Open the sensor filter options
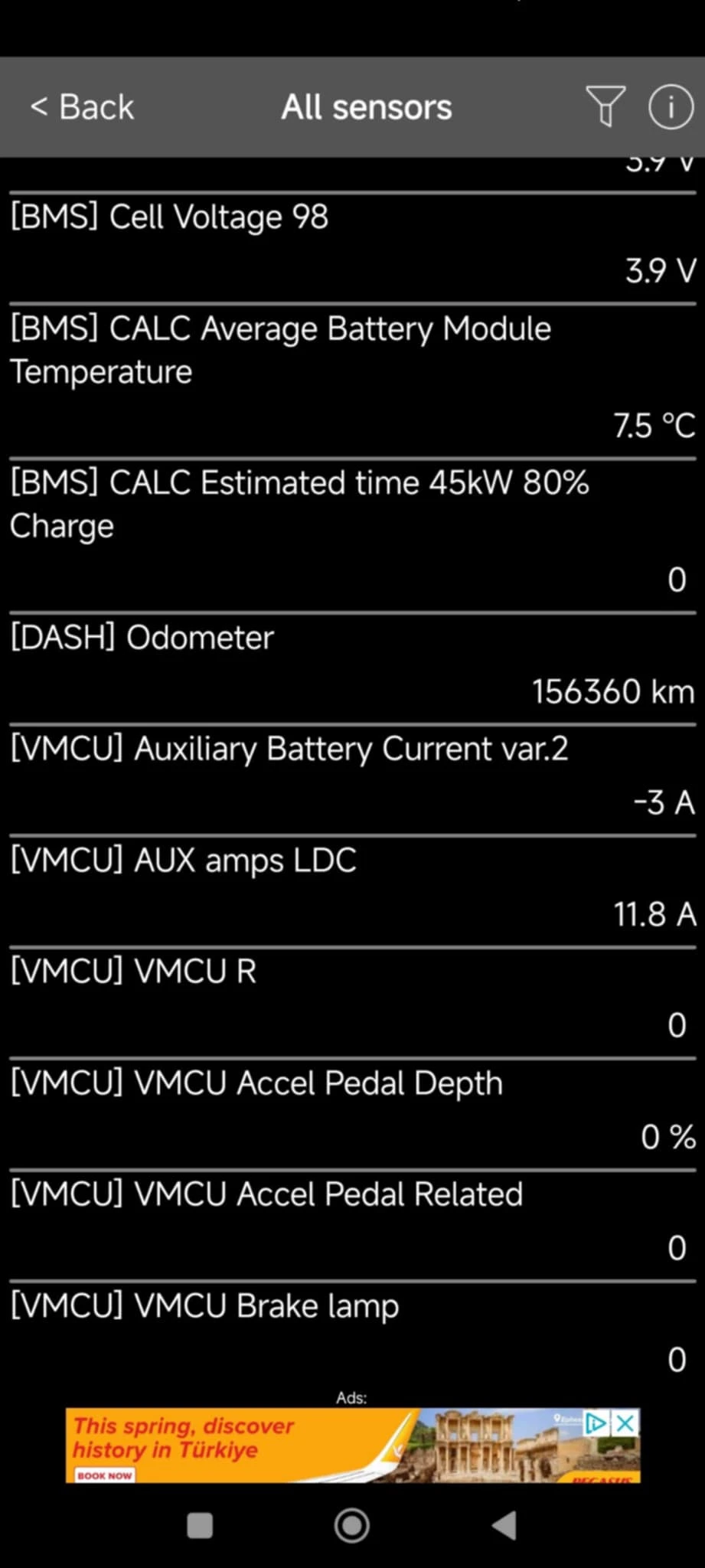 click(604, 106)
